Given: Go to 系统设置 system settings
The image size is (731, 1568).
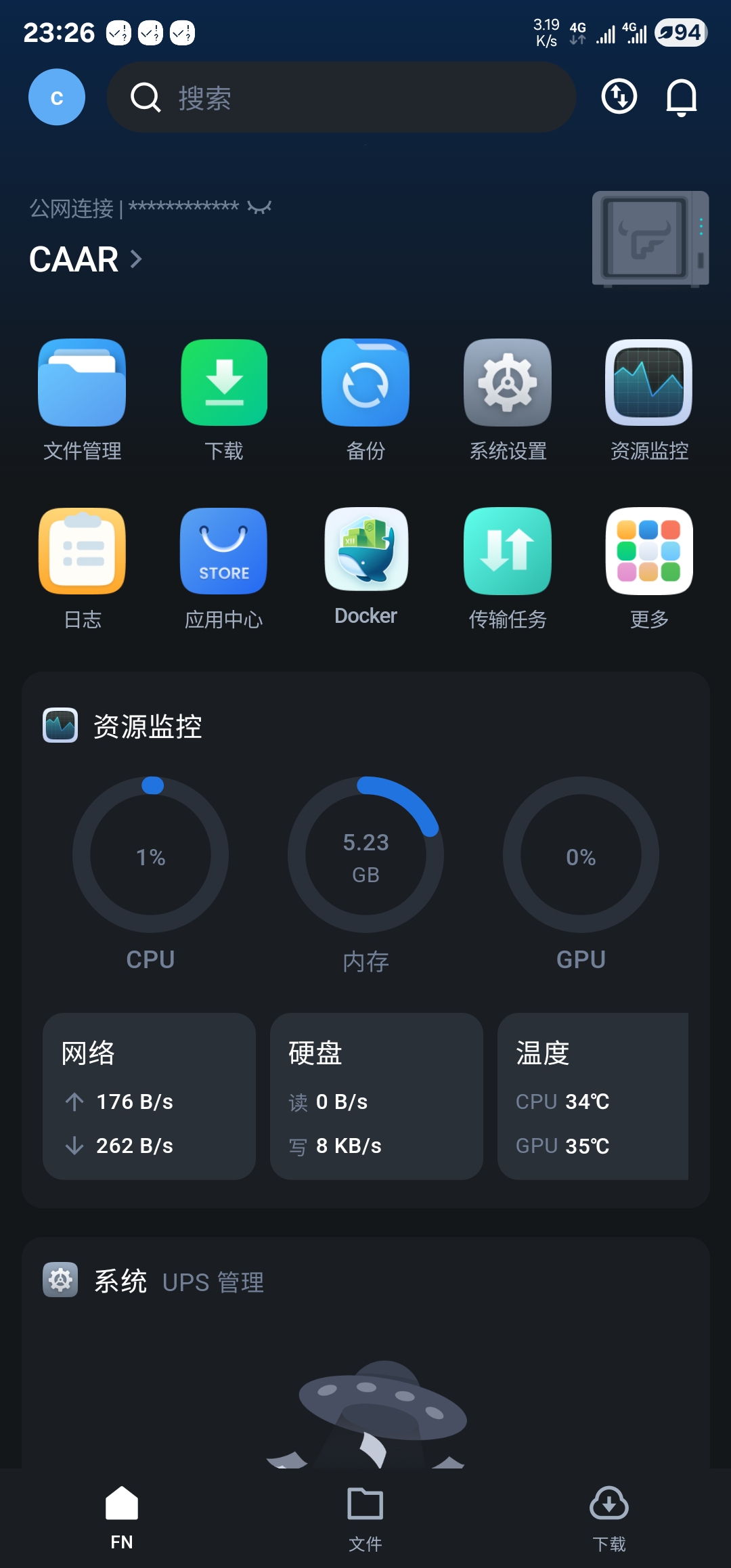Looking at the screenshot, I should click(x=508, y=383).
